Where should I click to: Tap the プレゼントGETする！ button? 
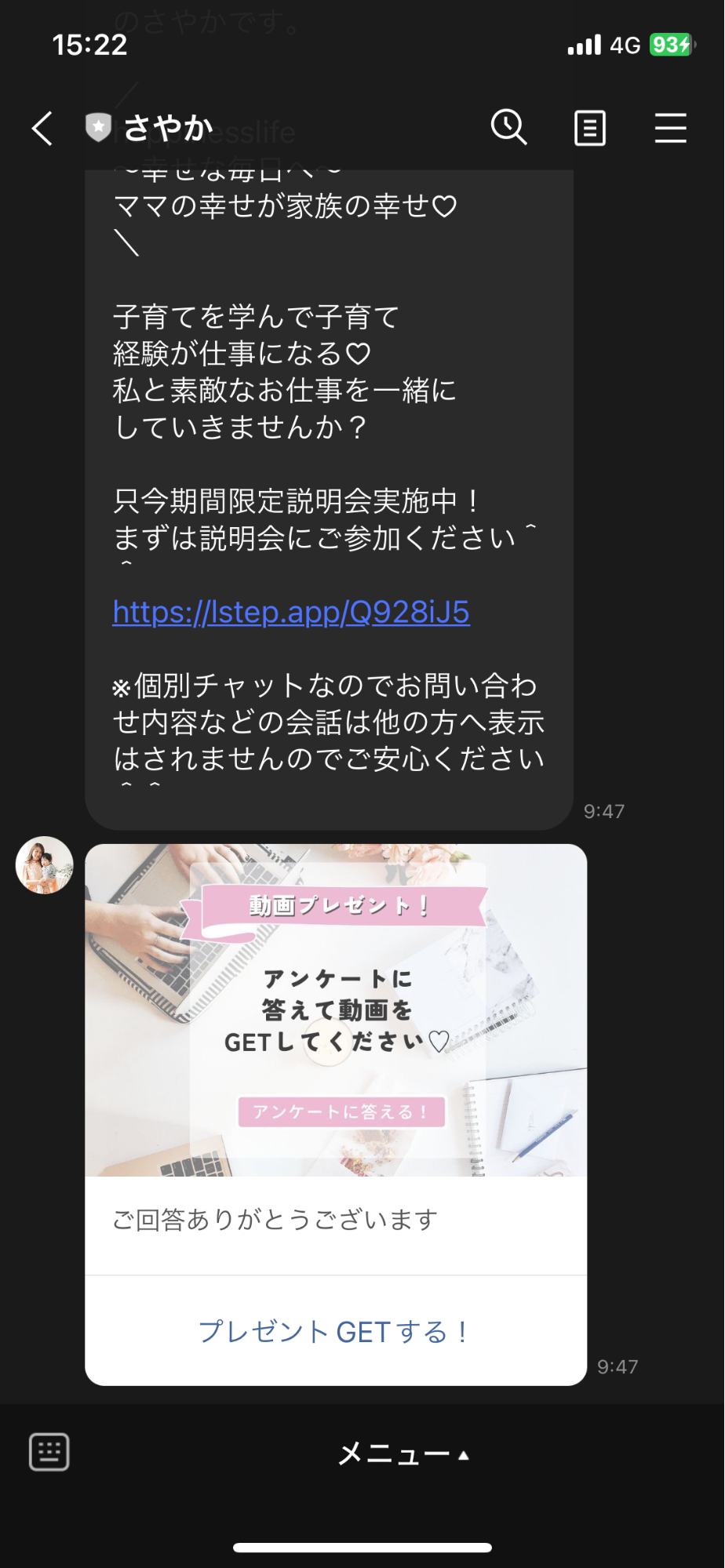click(335, 1331)
